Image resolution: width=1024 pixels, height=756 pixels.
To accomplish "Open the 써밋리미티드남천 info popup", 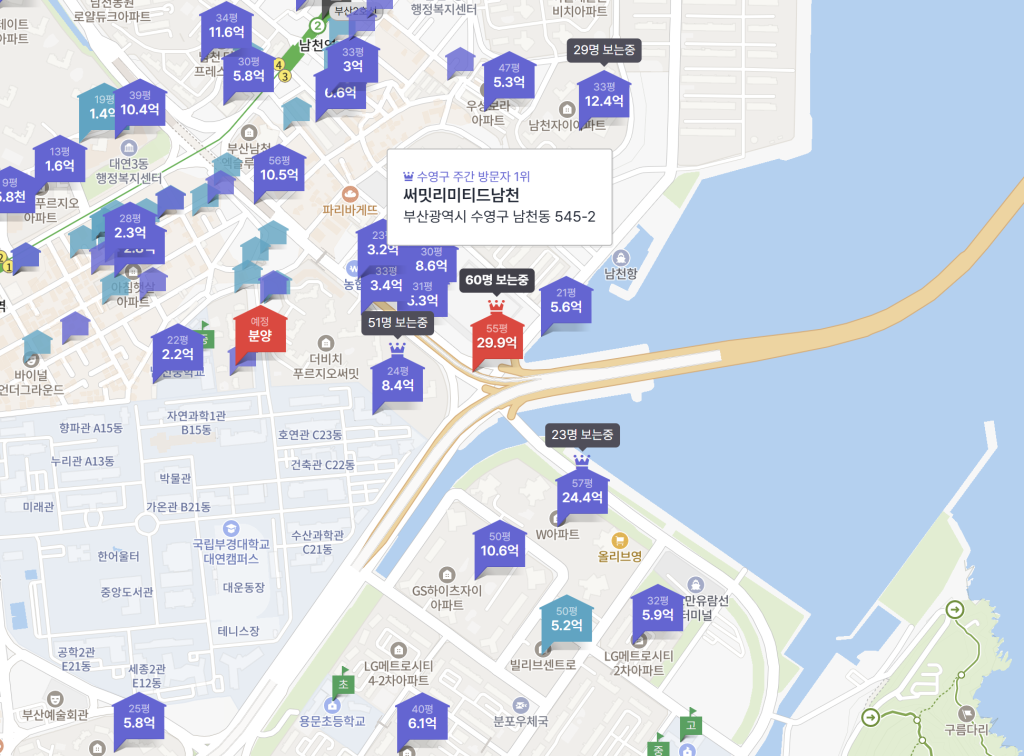I will 498,197.
